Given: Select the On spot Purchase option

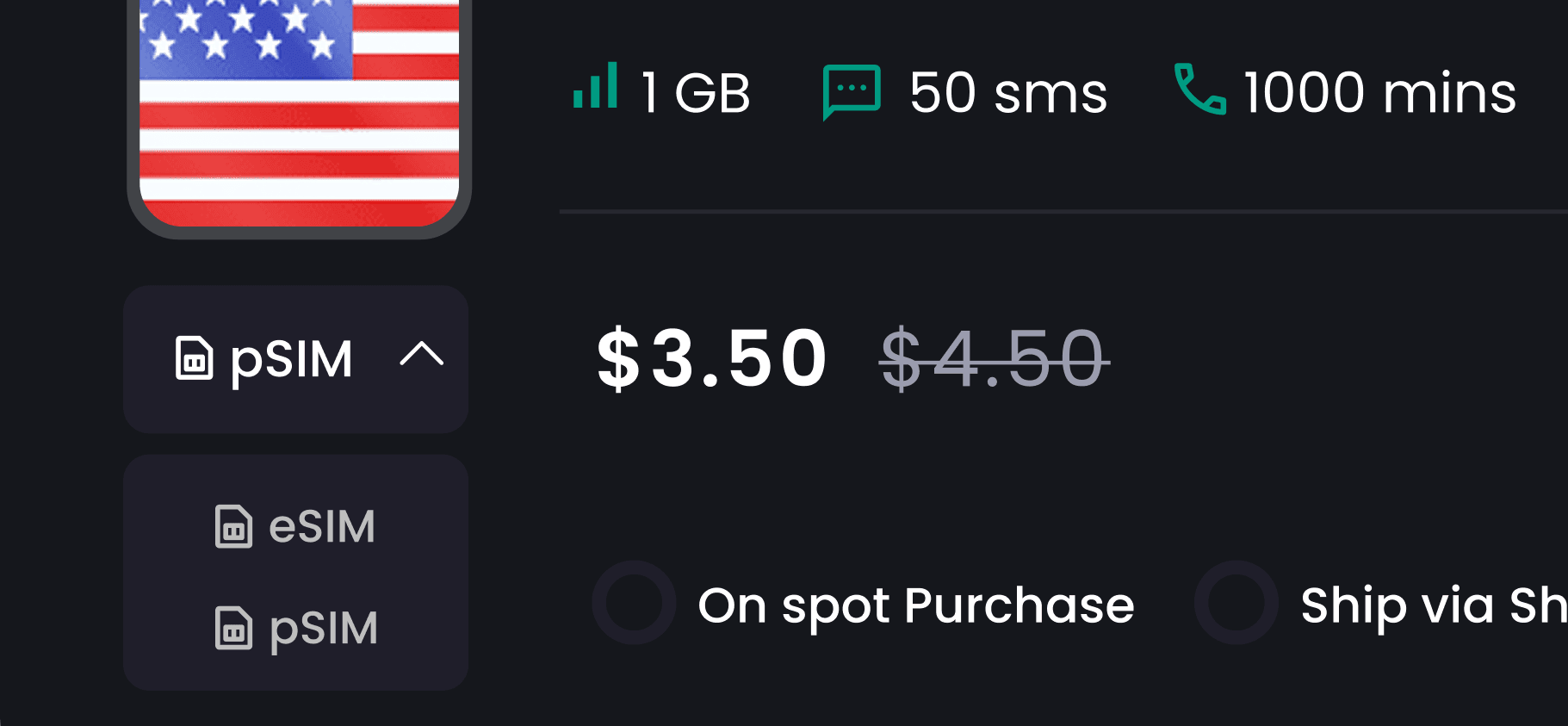Looking at the screenshot, I should [634, 603].
